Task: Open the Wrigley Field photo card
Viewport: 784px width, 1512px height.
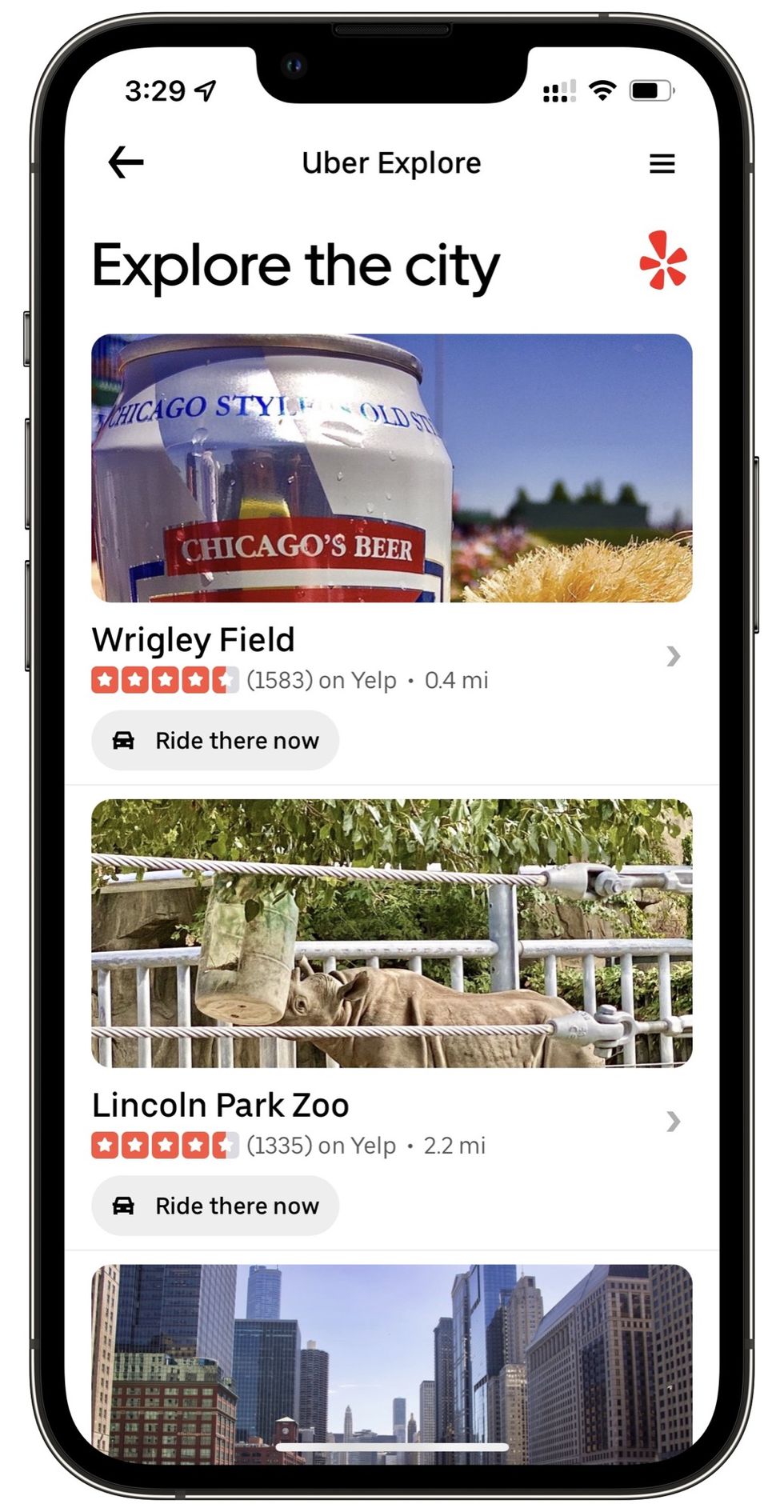Action: pos(391,468)
